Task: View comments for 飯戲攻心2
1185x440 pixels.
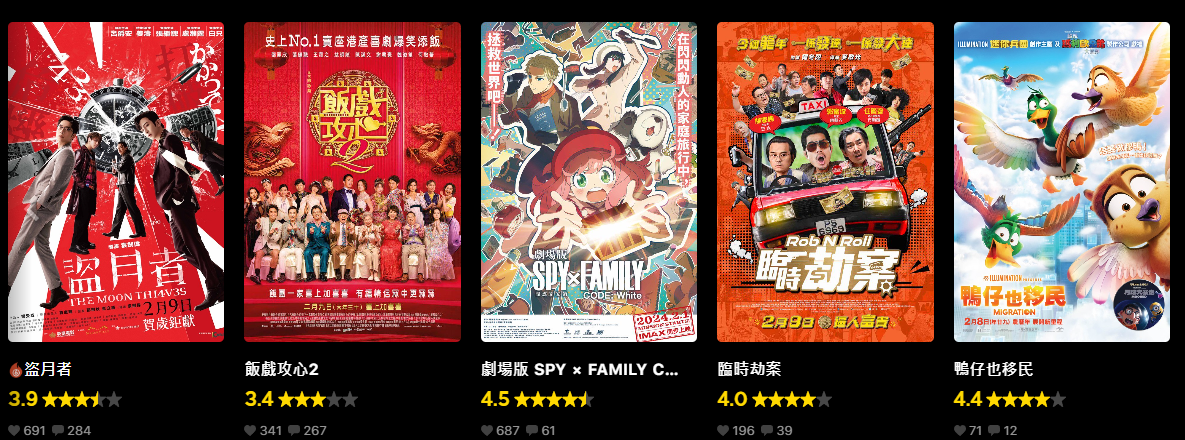Action: click(294, 431)
